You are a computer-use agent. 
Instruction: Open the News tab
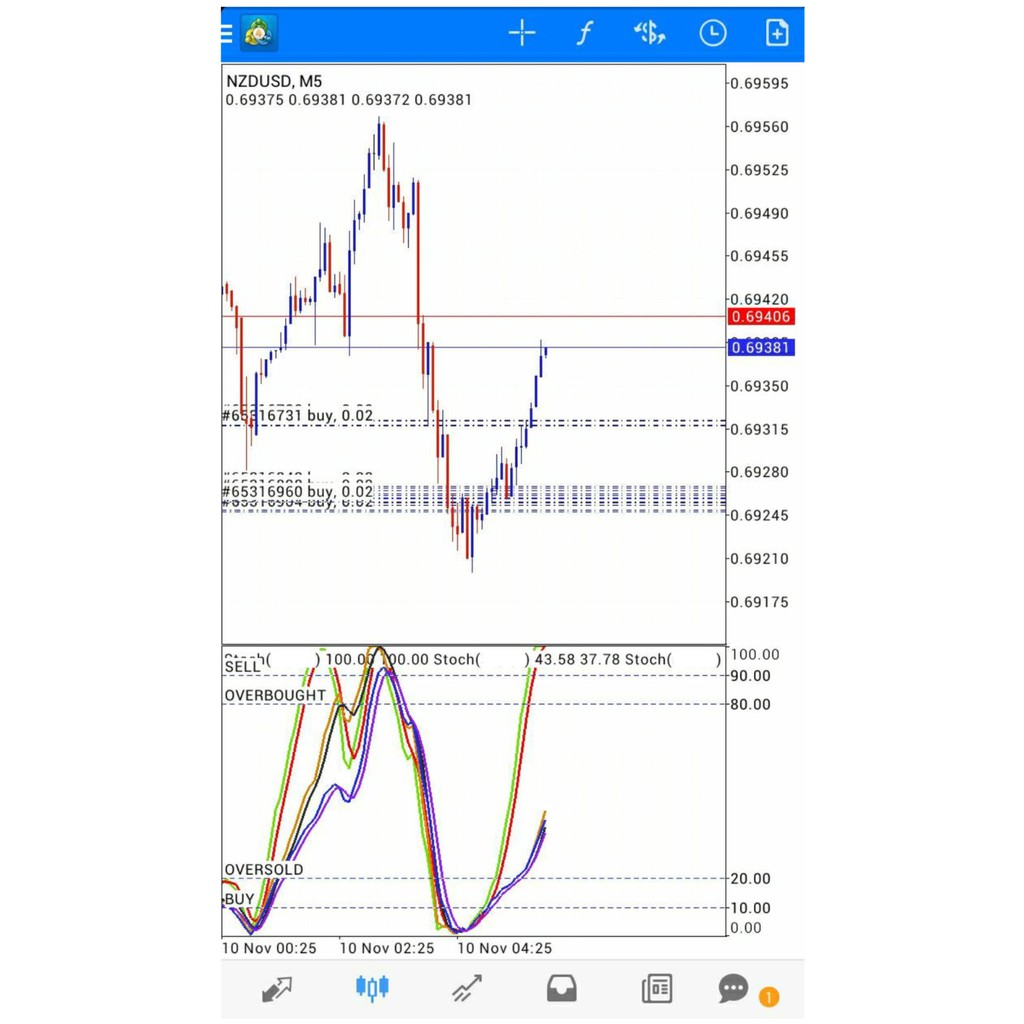657,990
